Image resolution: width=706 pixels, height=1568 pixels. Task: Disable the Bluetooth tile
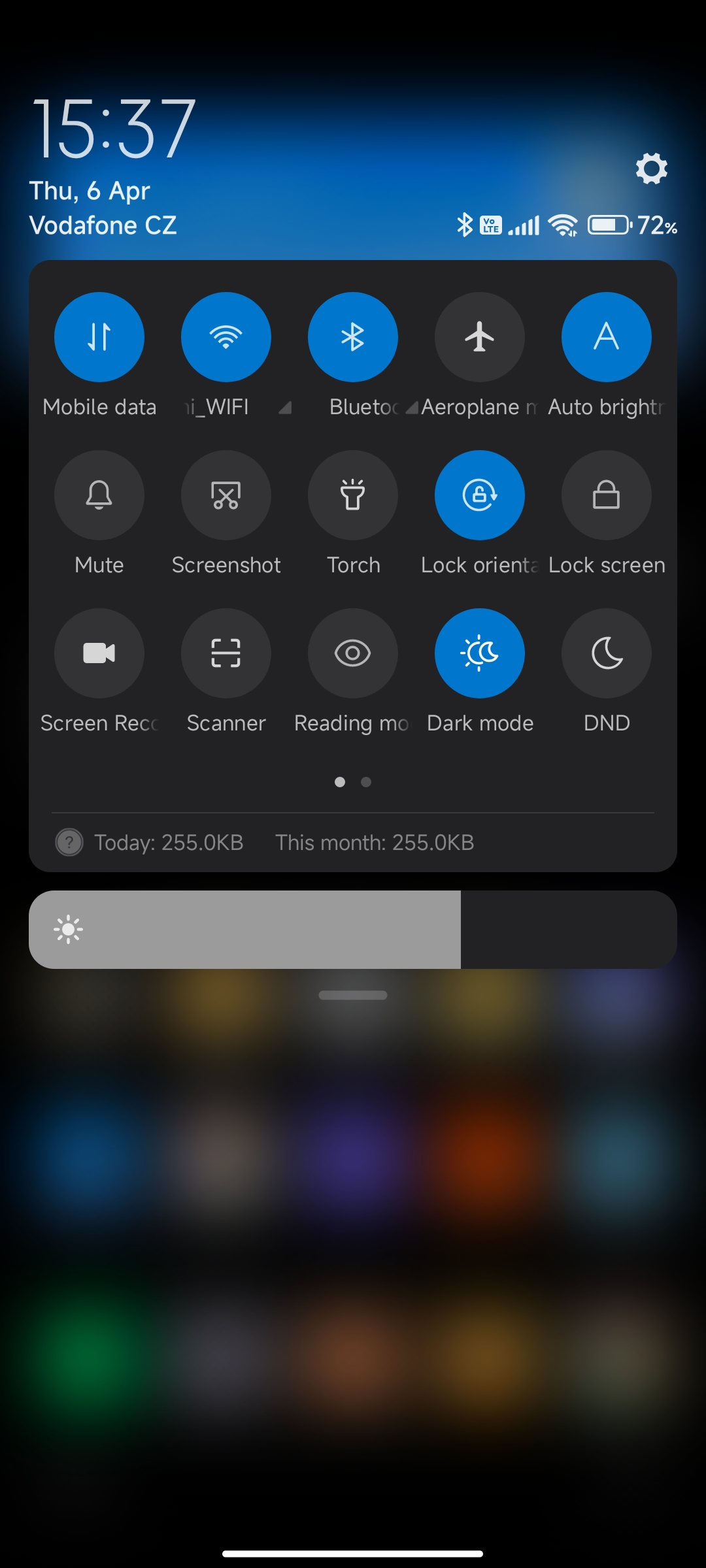[353, 337]
